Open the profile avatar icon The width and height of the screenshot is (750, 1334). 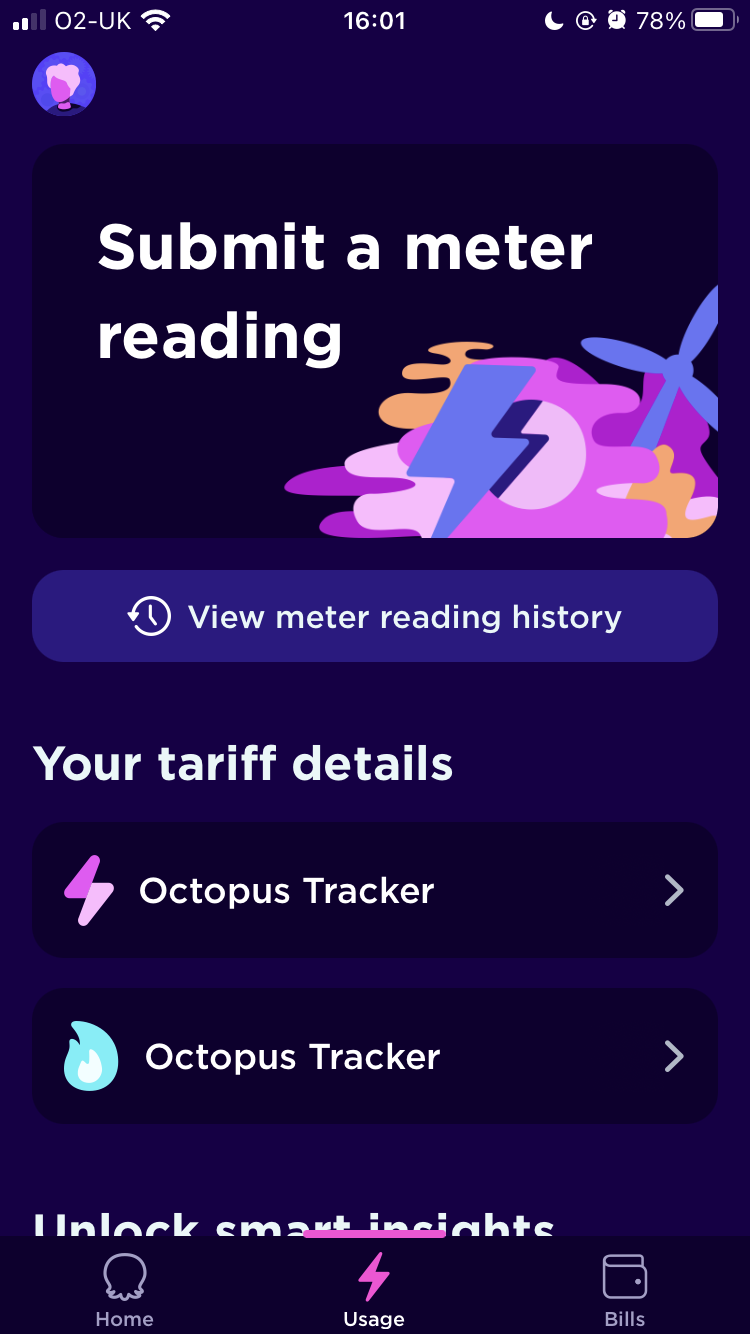coord(64,84)
